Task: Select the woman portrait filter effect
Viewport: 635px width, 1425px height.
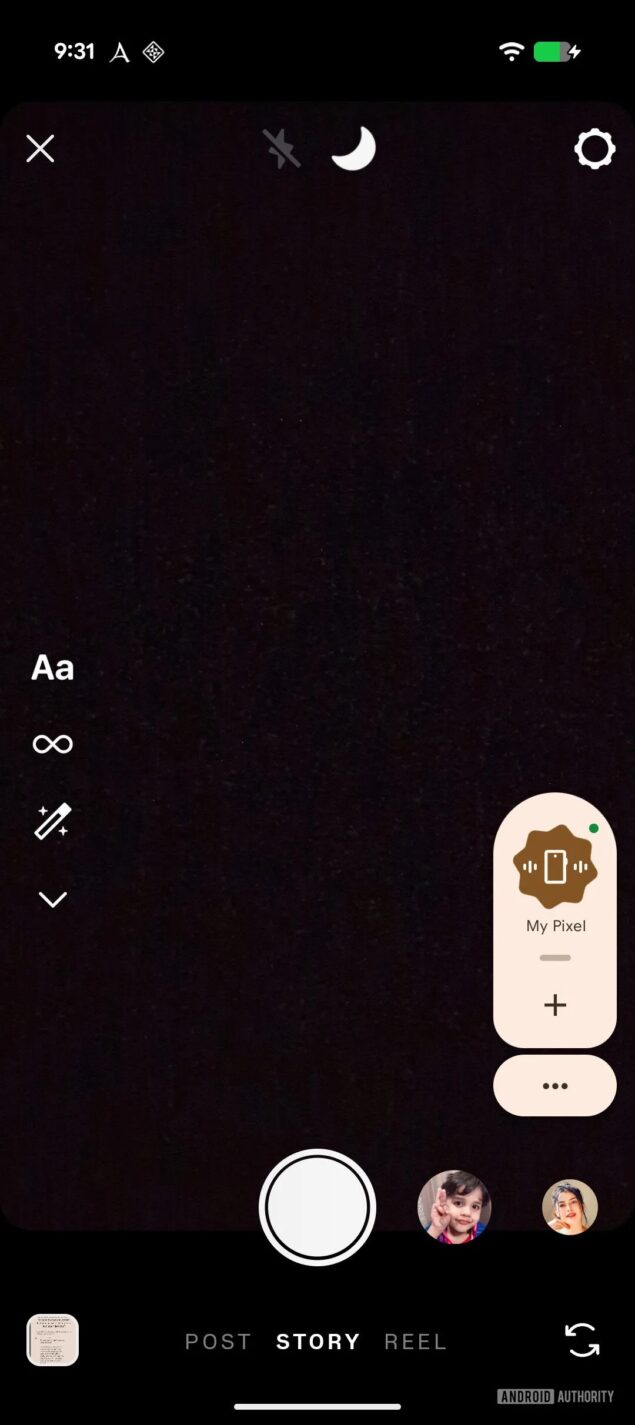Action: (x=570, y=1207)
